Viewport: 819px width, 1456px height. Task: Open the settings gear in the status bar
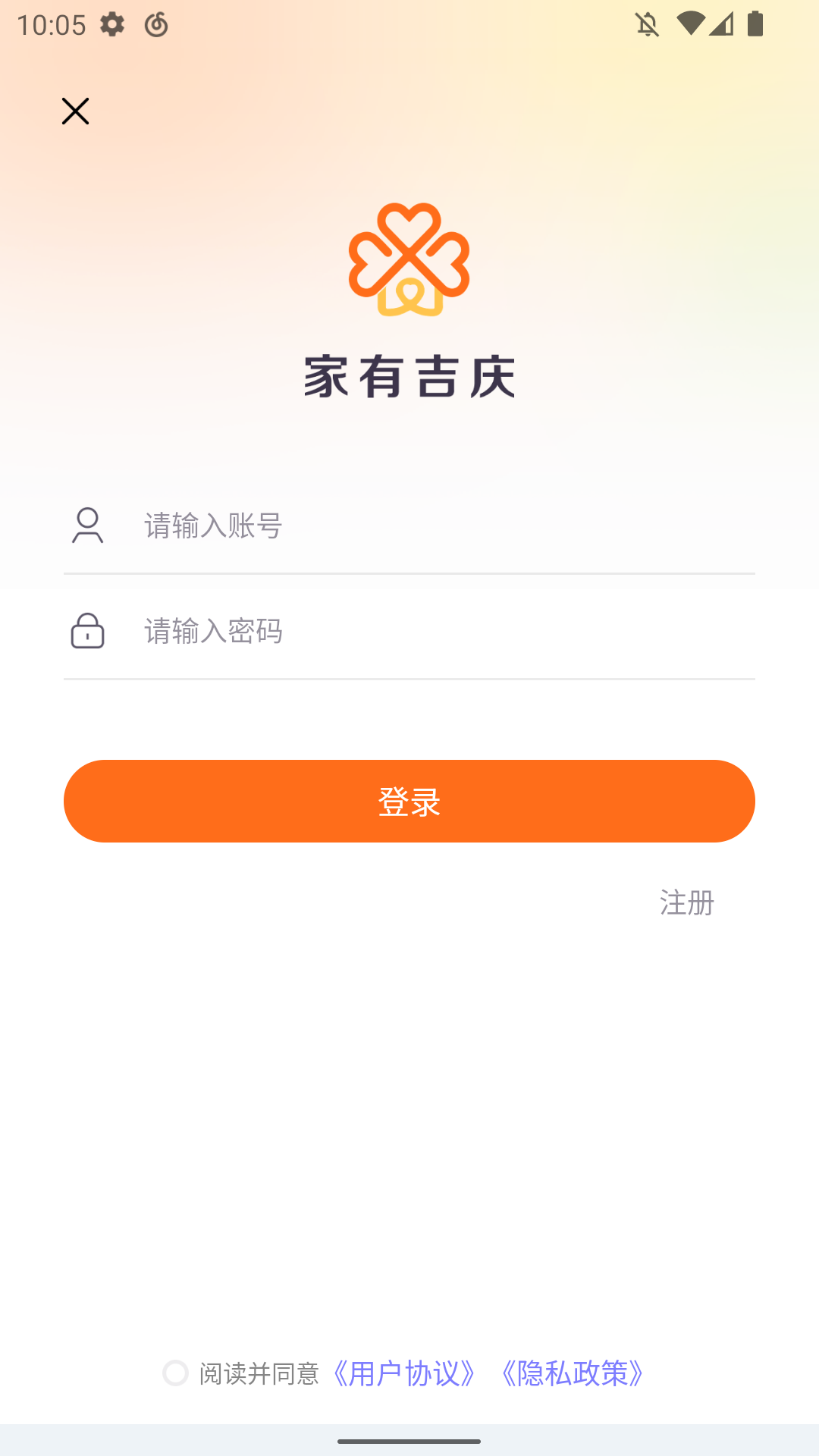coord(111,25)
